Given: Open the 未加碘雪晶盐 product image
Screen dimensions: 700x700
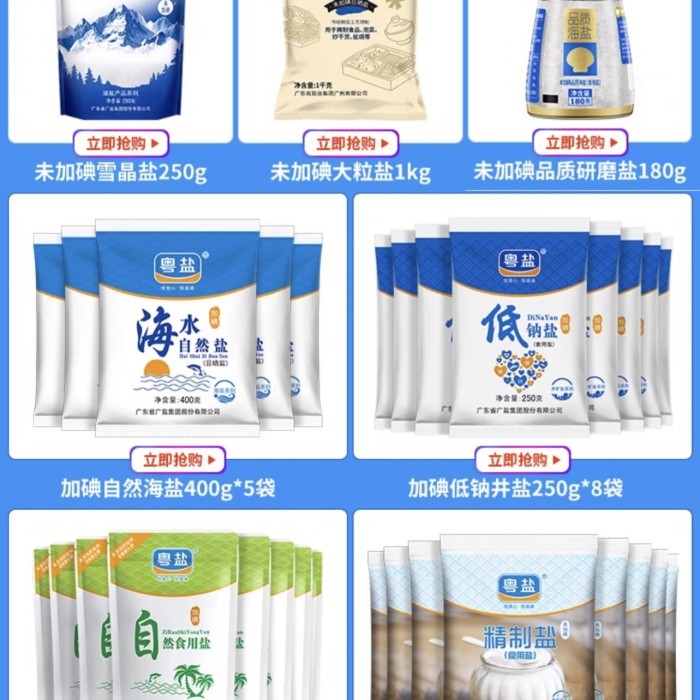Looking at the screenshot, I should 121,60.
